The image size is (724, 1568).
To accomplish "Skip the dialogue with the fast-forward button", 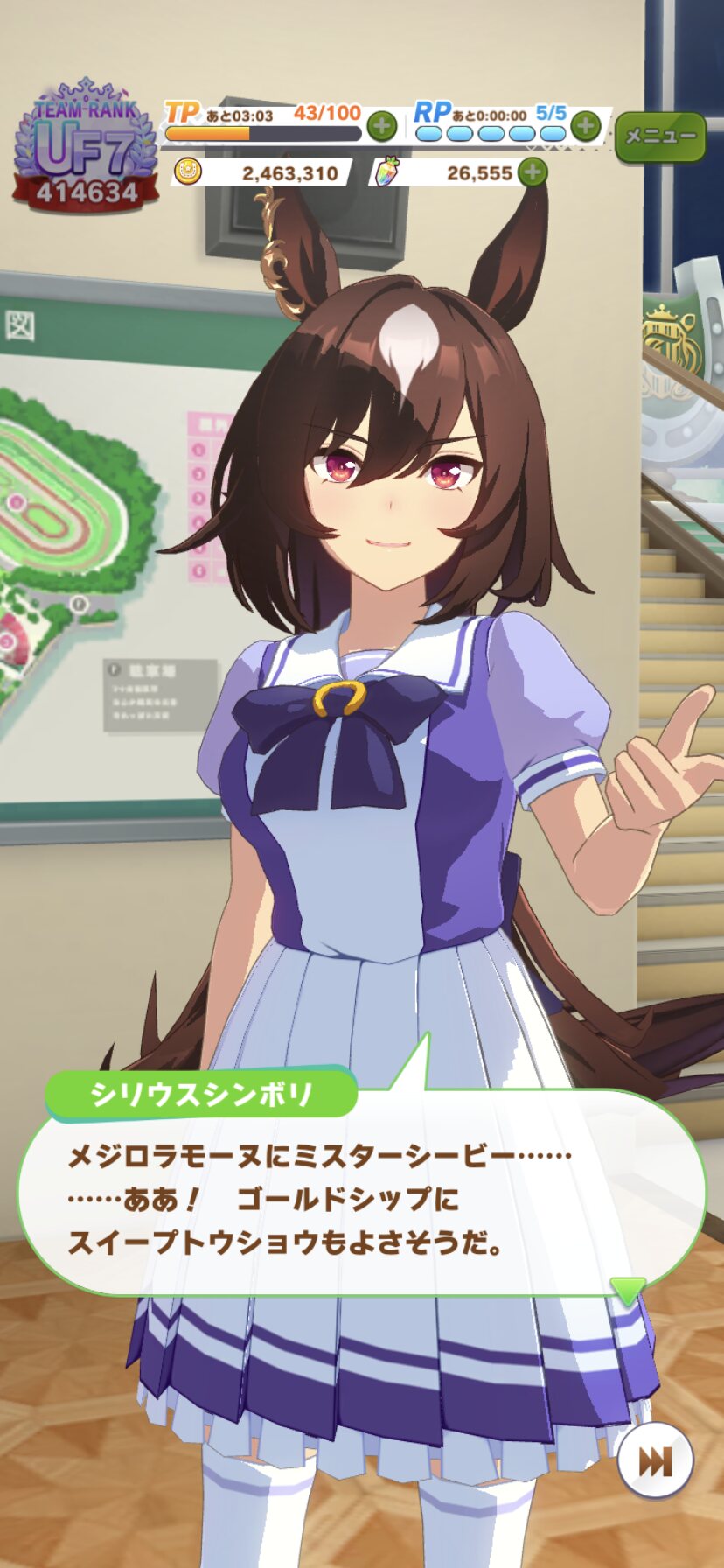I will tap(655, 1461).
